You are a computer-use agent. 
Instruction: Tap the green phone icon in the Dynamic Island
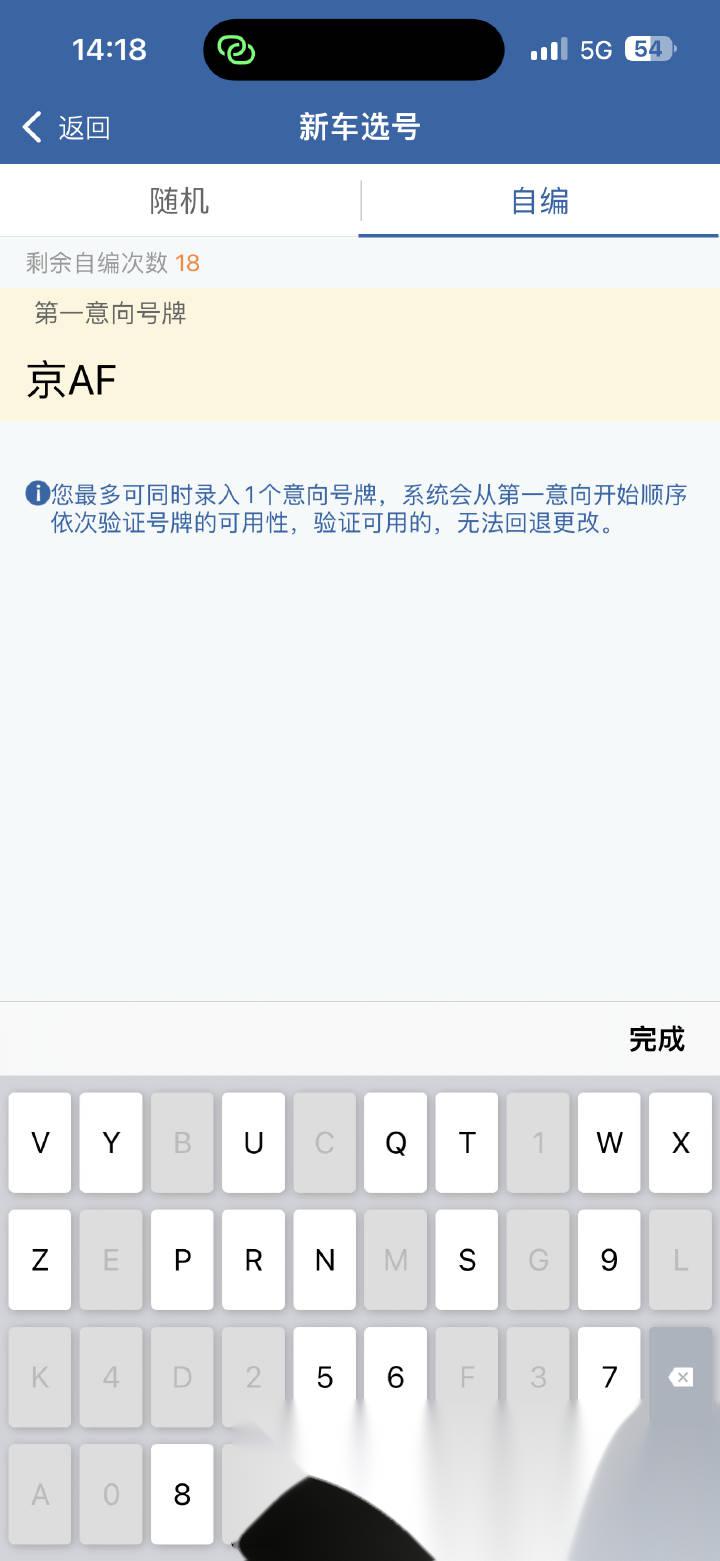point(237,49)
